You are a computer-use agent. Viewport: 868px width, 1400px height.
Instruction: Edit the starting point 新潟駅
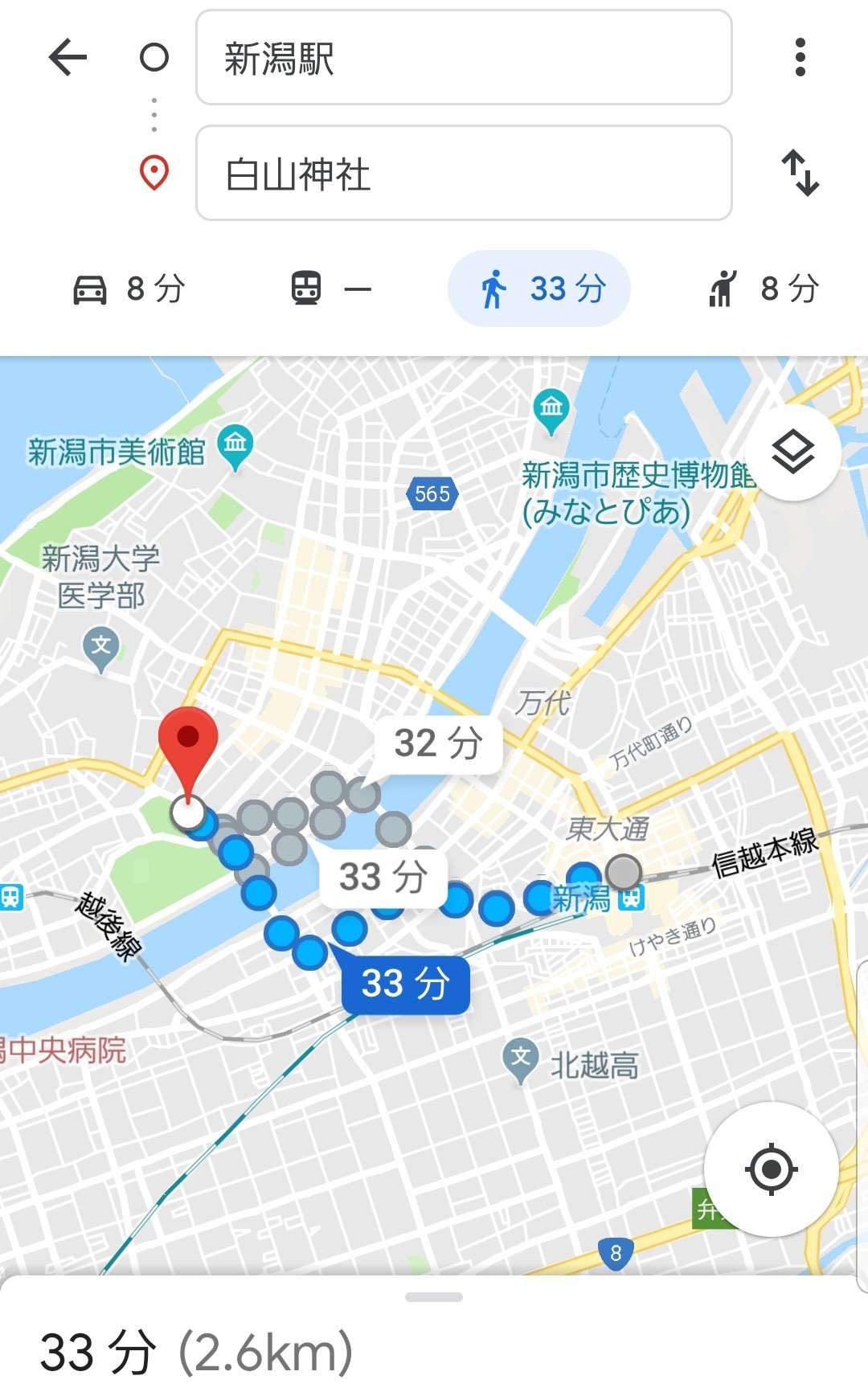point(464,58)
